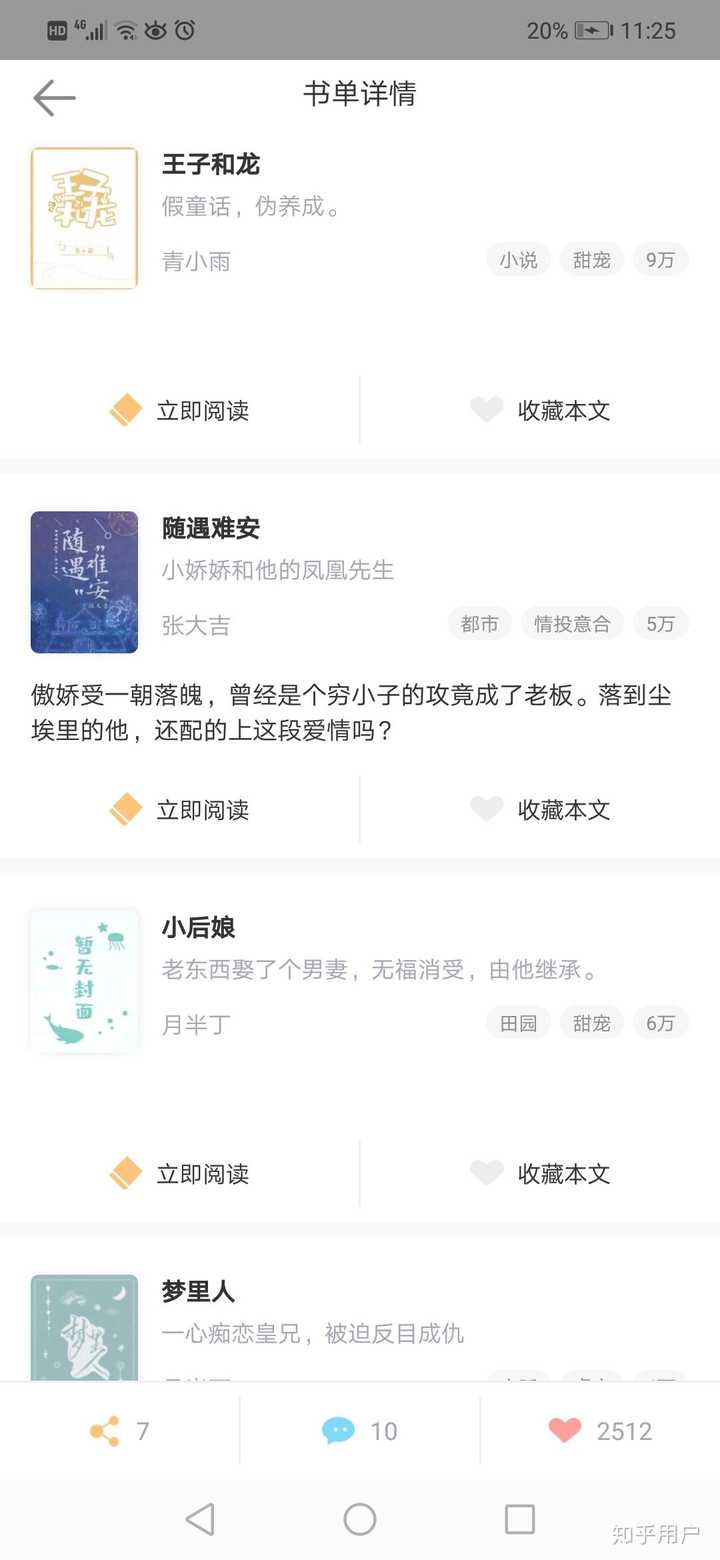Add 小后娘 to favorites via 收藏本文

click(x=540, y=1173)
